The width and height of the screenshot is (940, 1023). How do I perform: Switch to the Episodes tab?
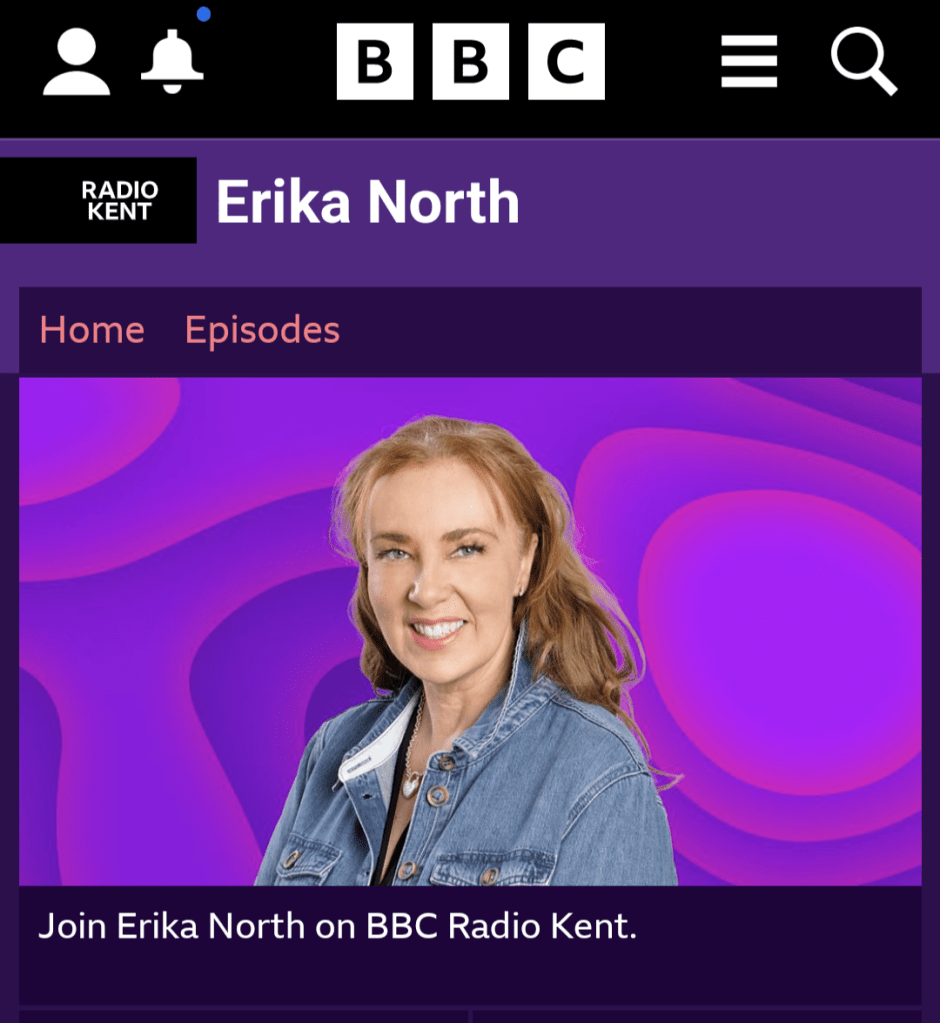pos(262,330)
